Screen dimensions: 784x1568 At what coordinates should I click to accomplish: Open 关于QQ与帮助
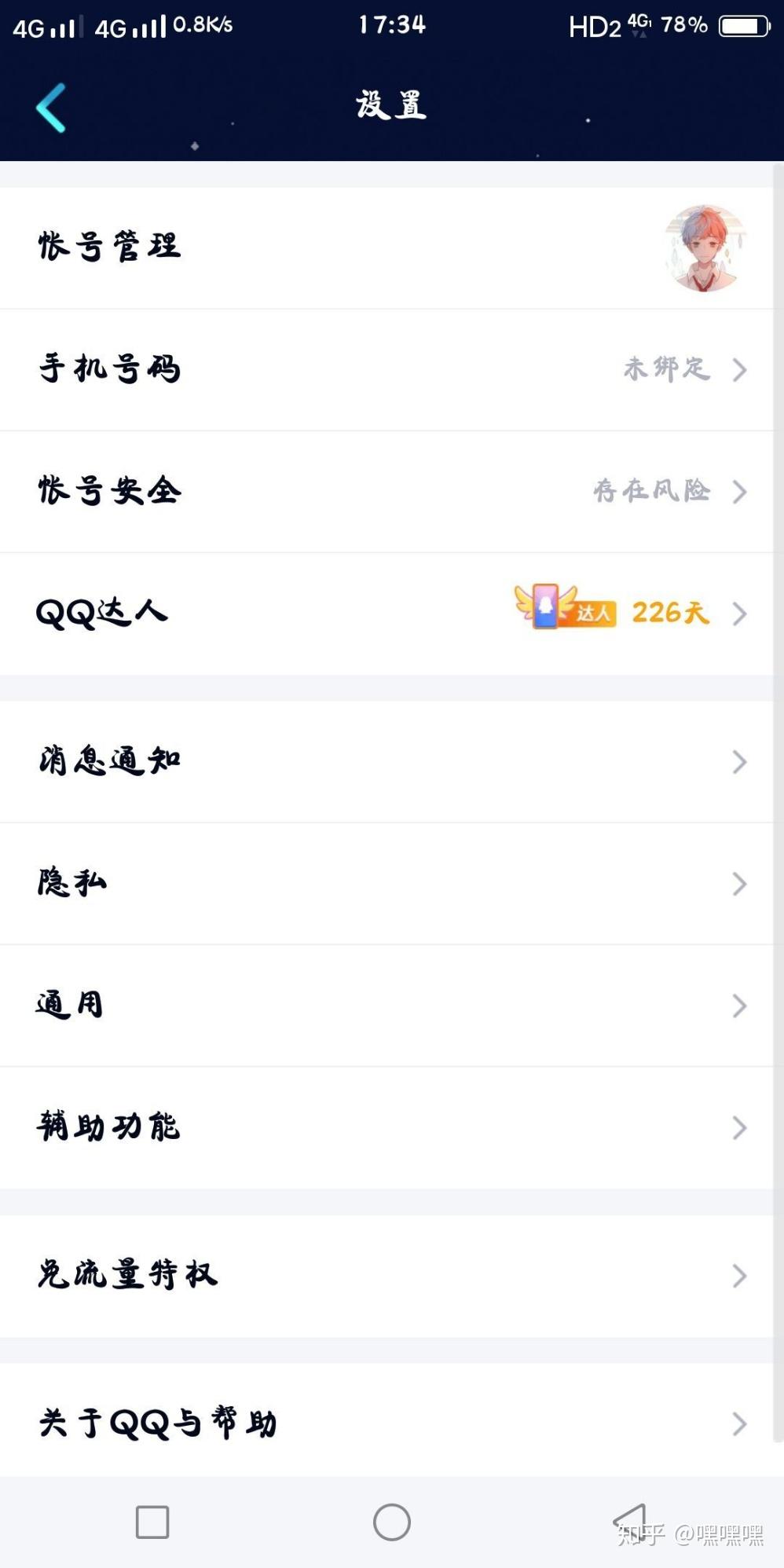[x=387, y=1423]
